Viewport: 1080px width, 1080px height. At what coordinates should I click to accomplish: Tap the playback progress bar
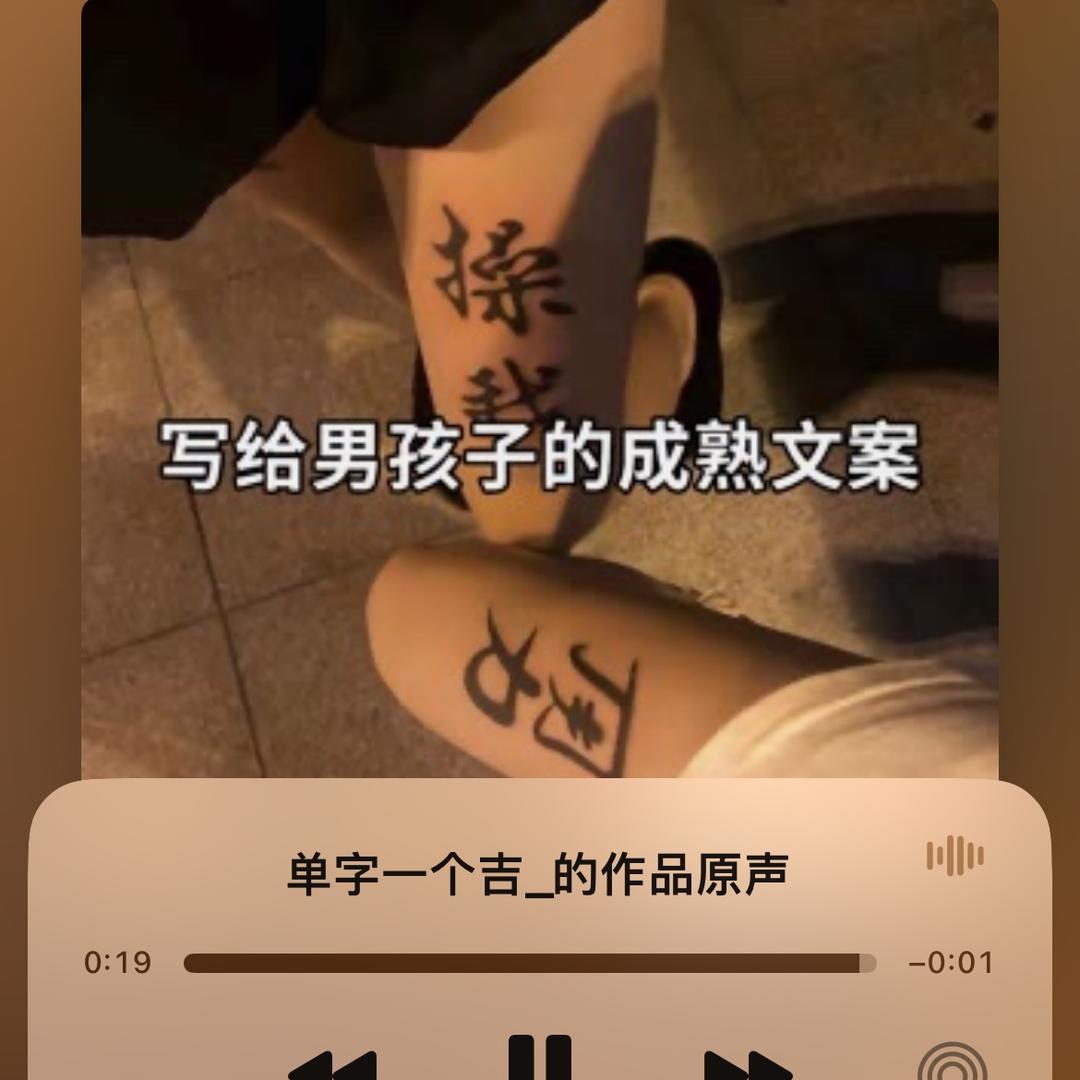coord(530,963)
